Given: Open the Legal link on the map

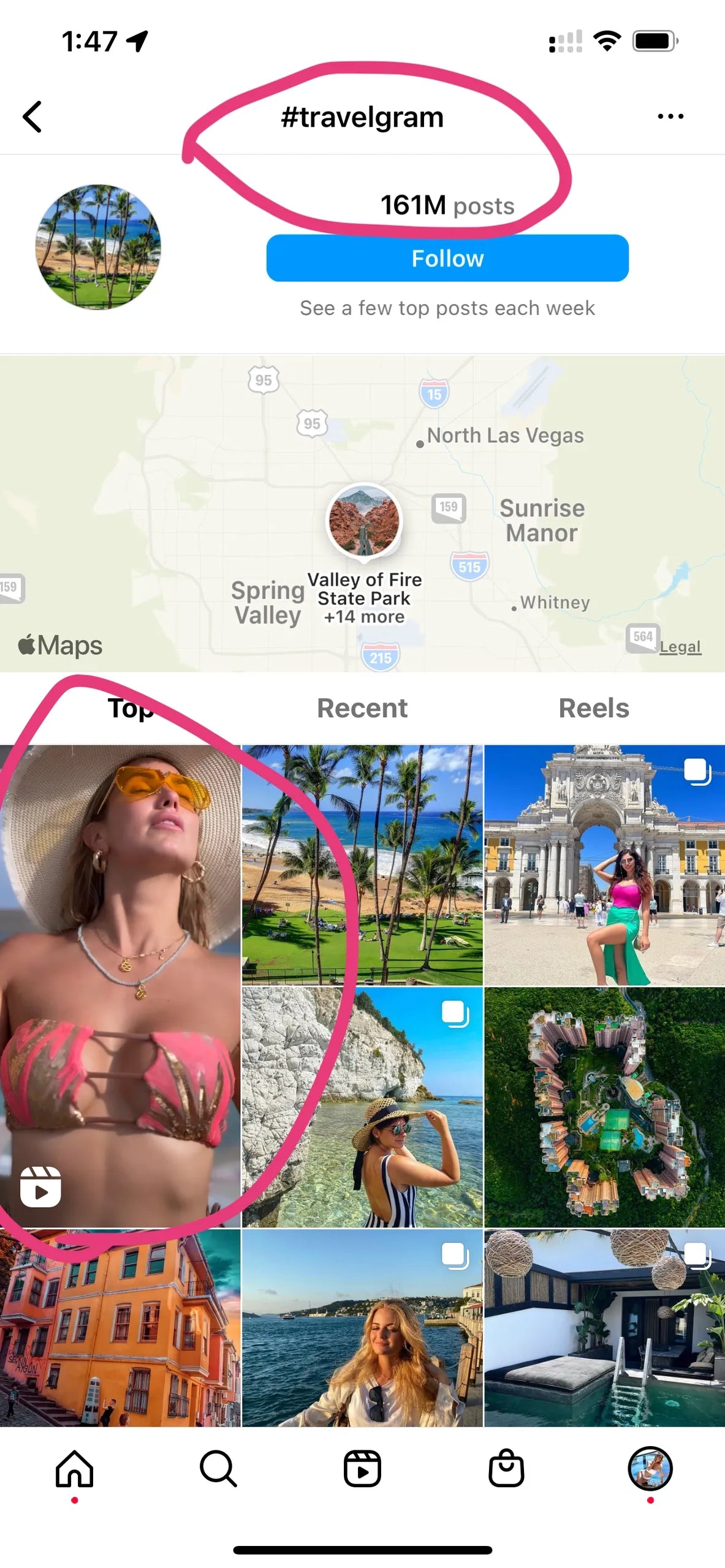Looking at the screenshot, I should click(x=680, y=647).
